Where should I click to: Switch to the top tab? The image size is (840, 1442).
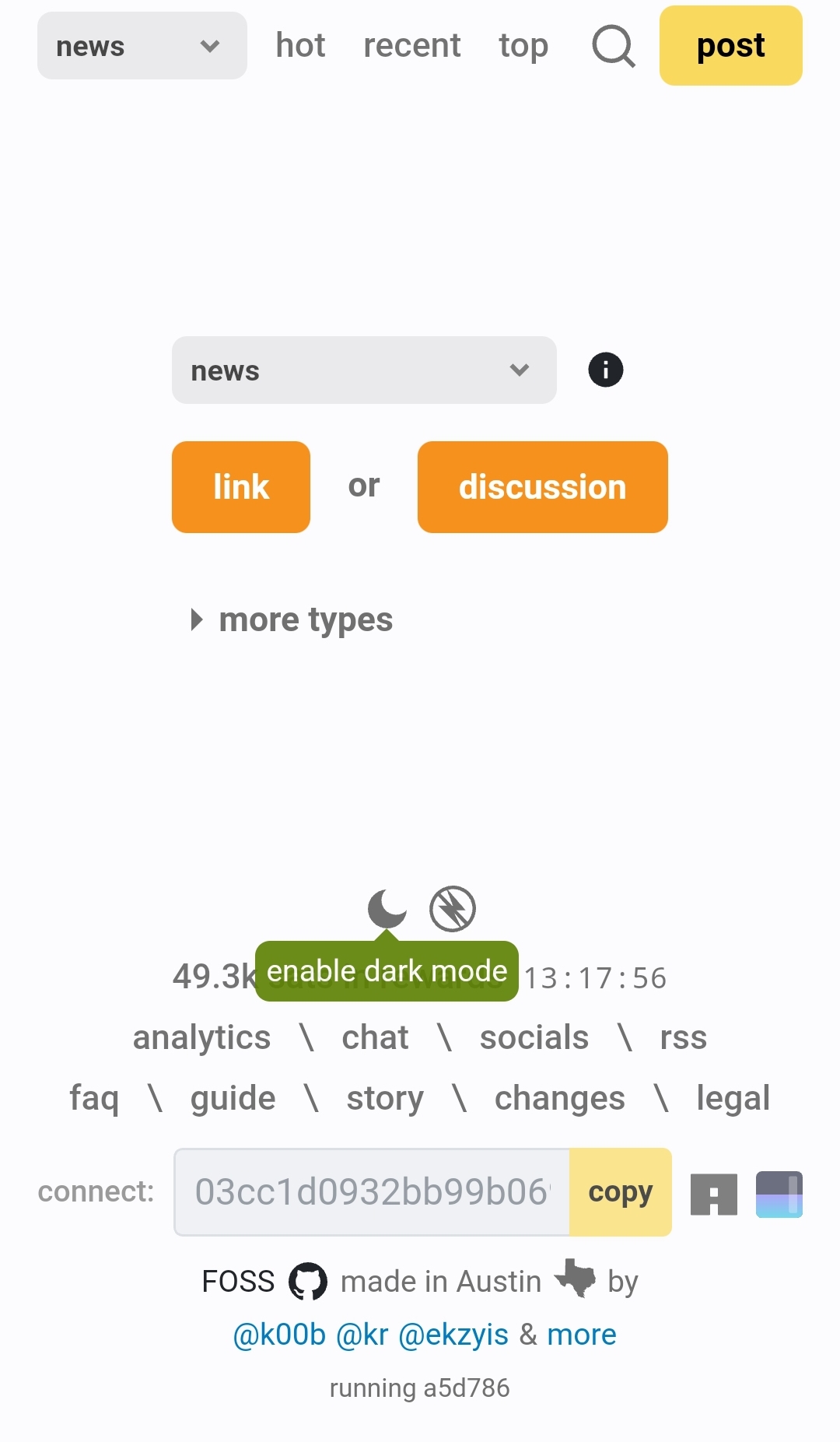(x=523, y=46)
